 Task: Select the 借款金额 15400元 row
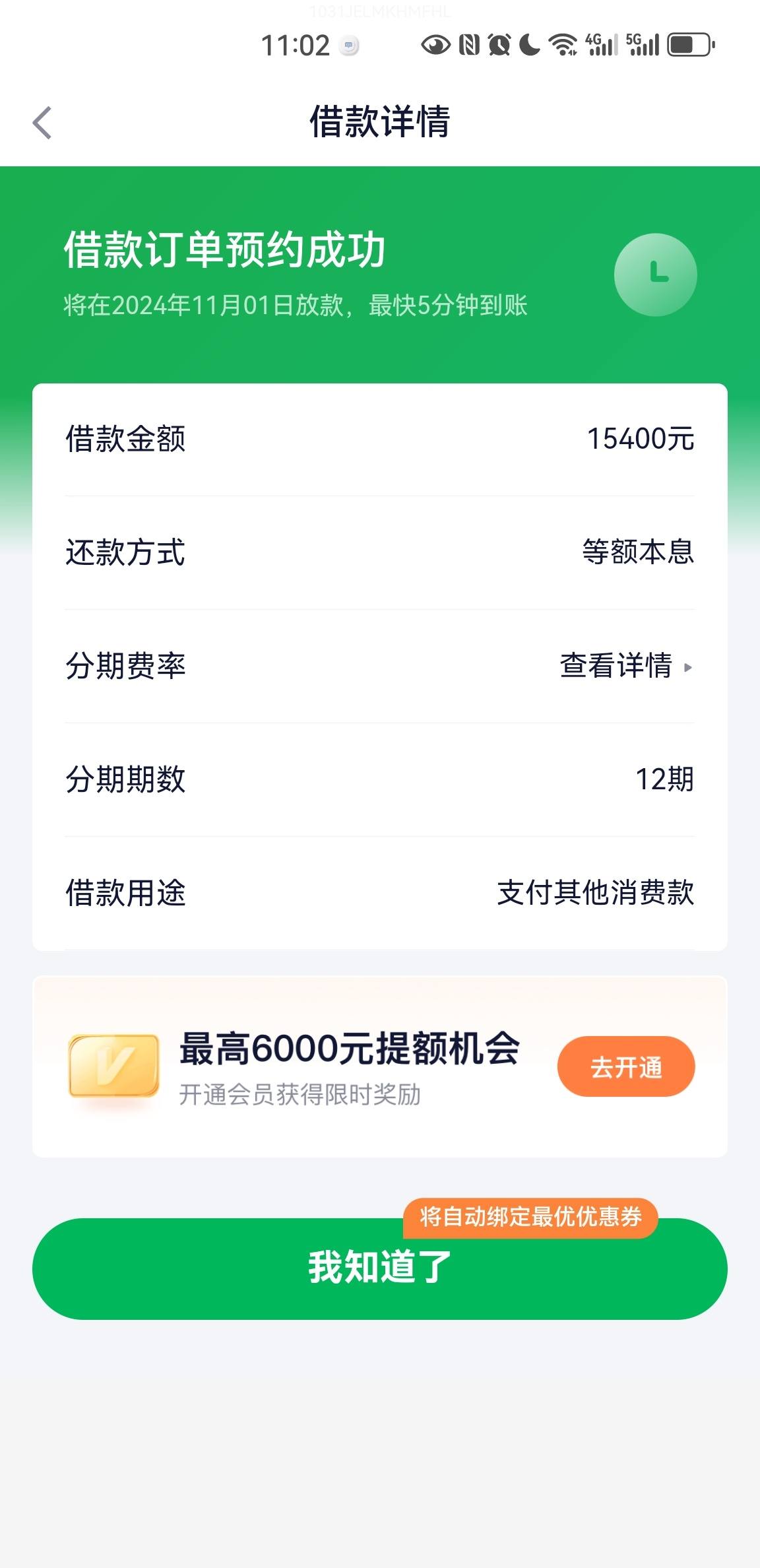point(380,439)
